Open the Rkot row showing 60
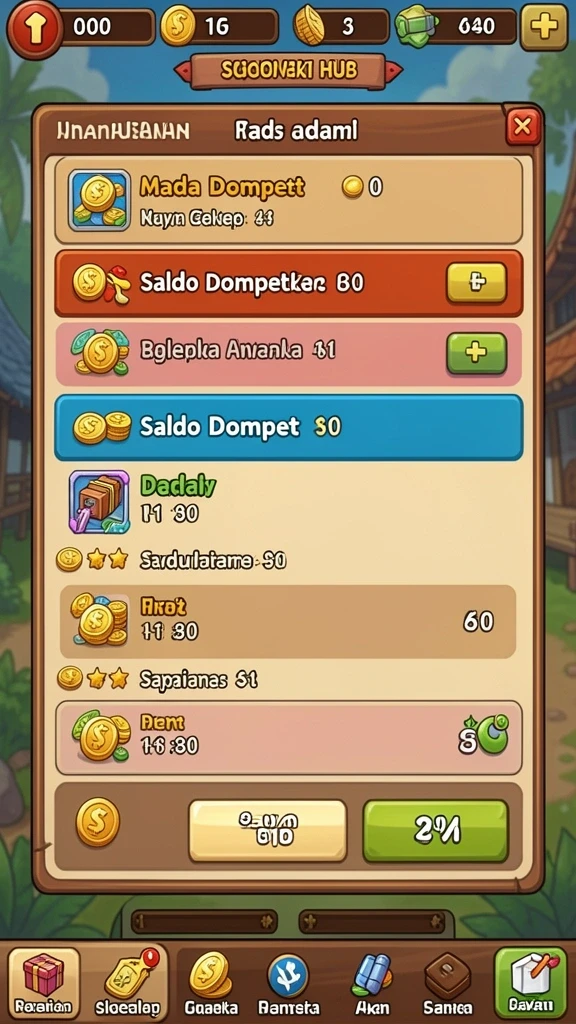Screen dimensions: 576x1024 click(288, 621)
